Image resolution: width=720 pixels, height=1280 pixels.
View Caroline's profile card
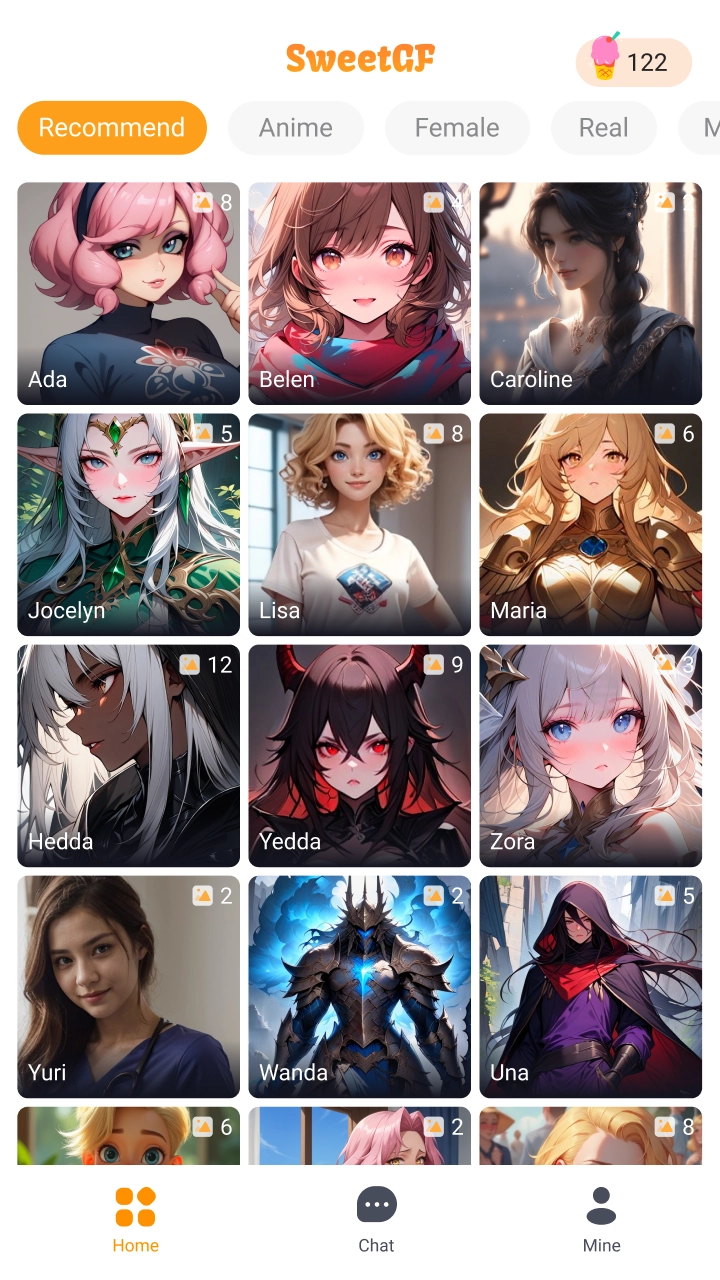[x=590, y=293]
